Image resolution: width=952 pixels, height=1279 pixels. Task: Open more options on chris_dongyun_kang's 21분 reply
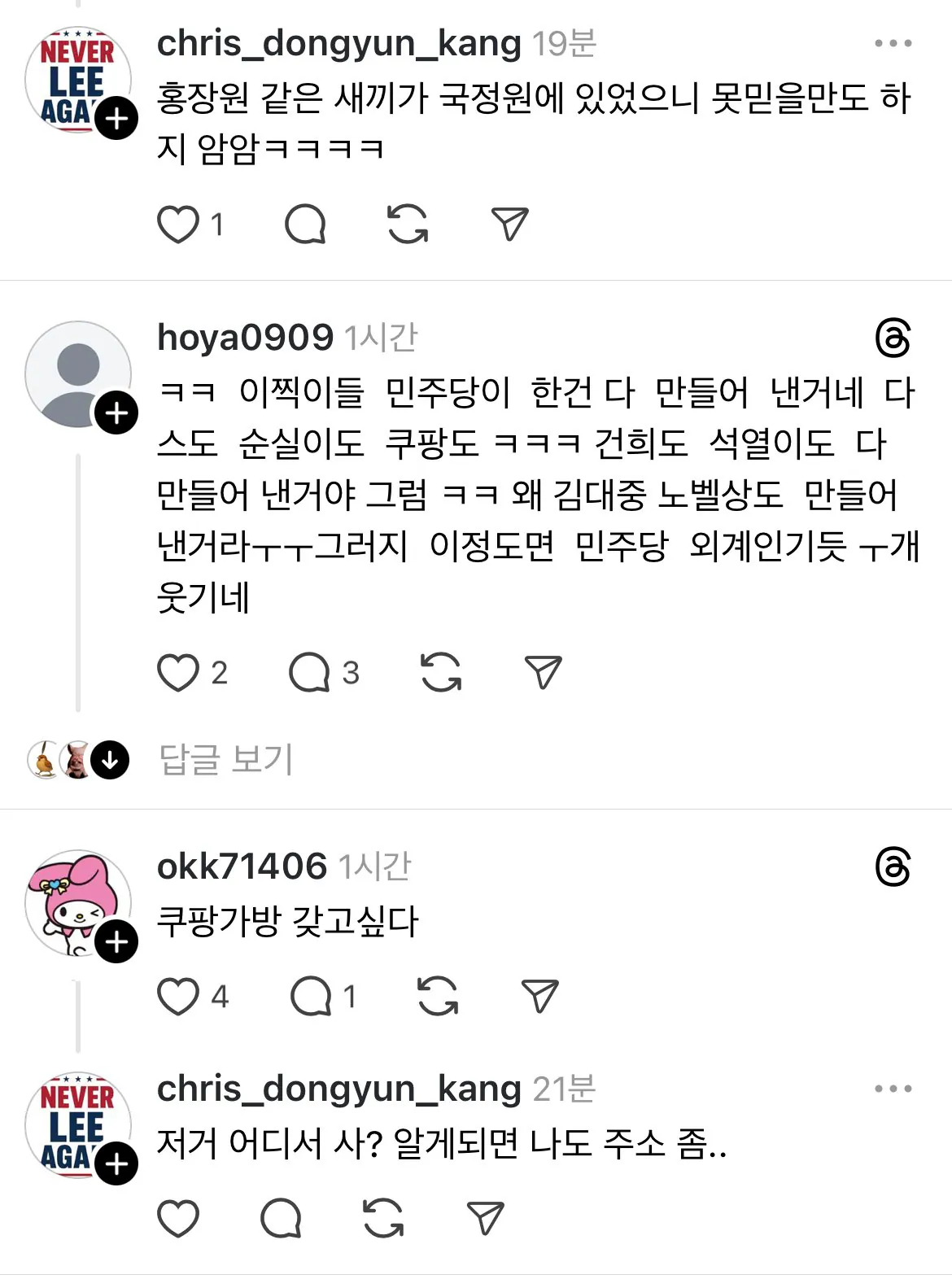point(893,1089)
